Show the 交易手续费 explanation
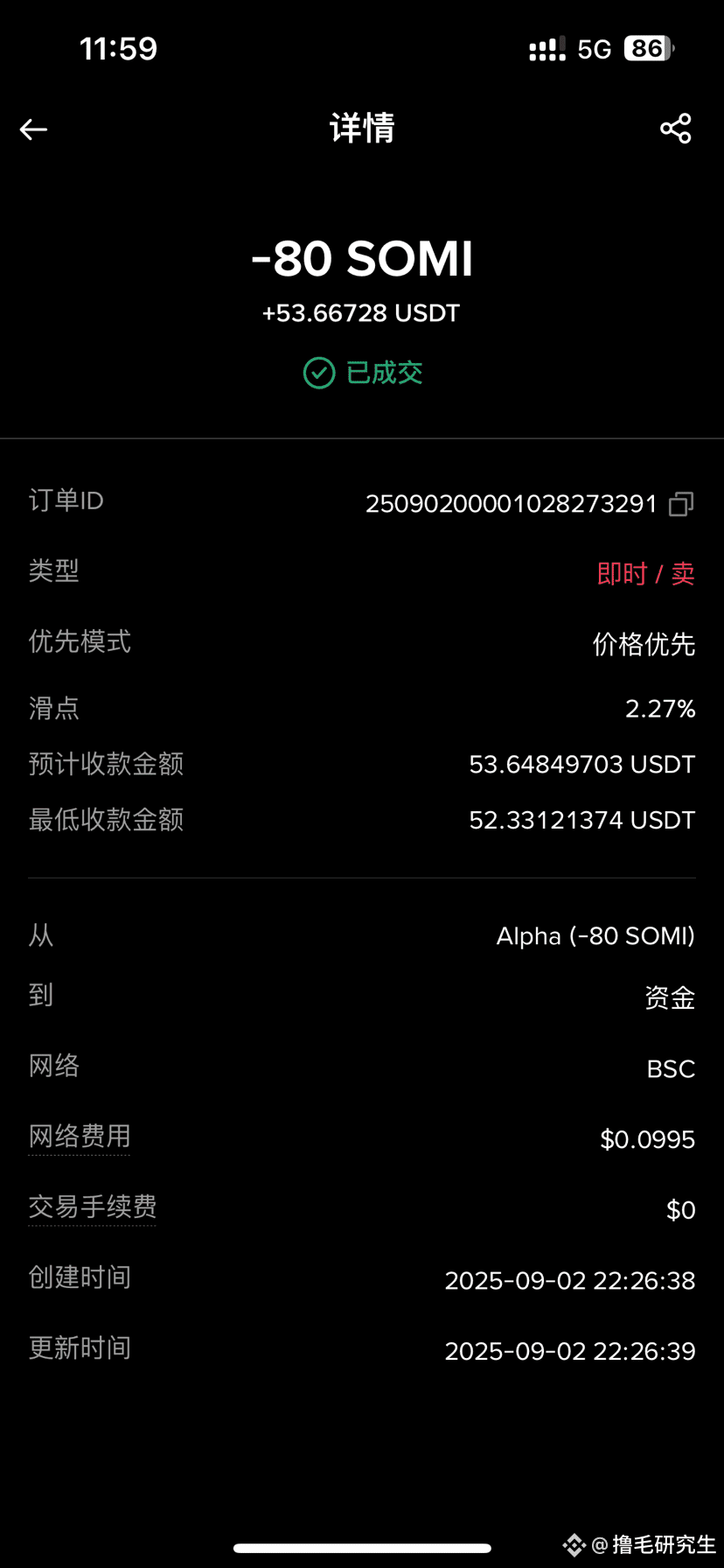This screenshot has height=1568, width=724. [x=92, y=1207]
